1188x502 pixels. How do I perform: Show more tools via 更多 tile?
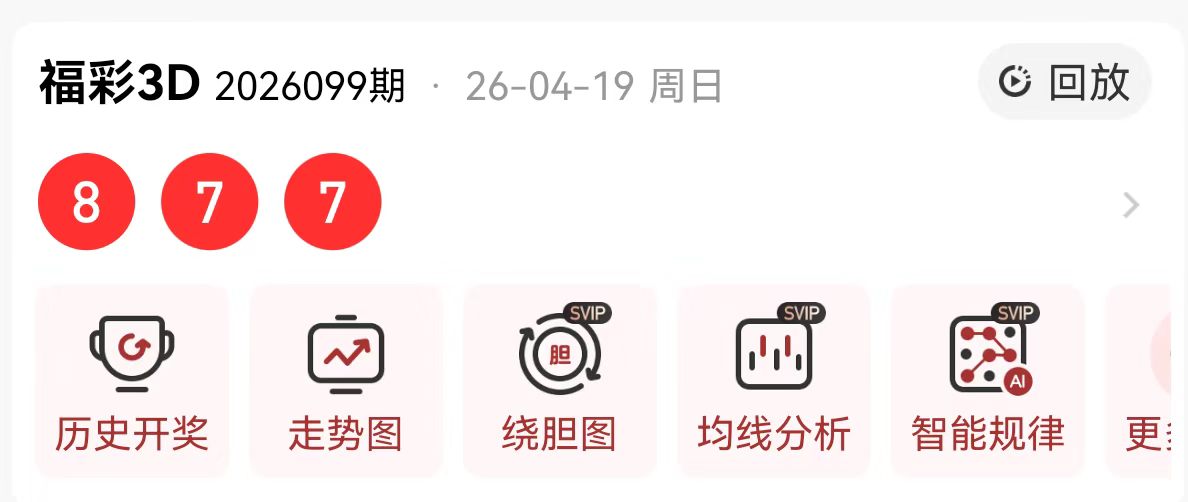click(x=1146, y=380)
